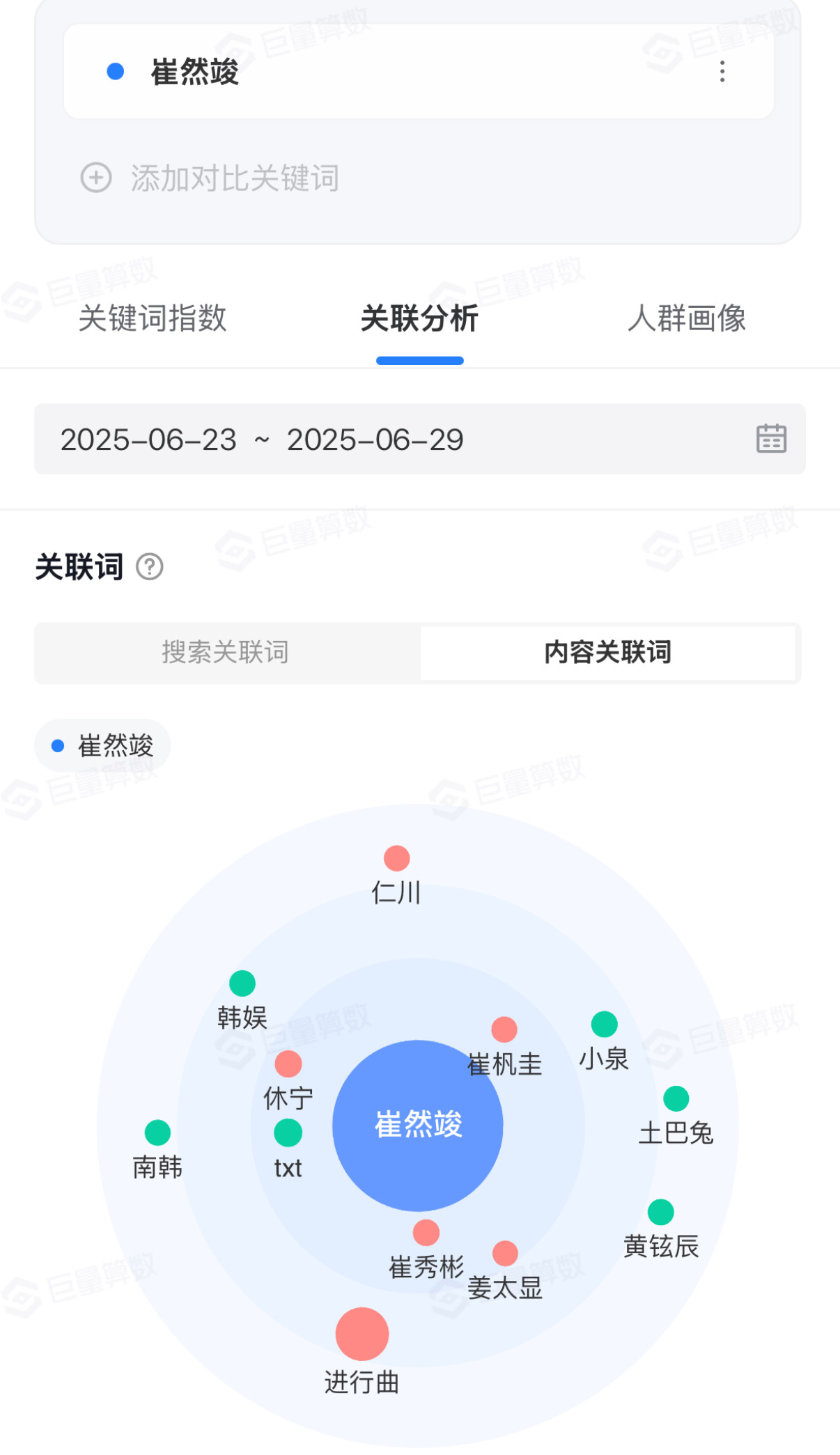Viewport: 840px width, 1455px height.
Task: Tap the 韩娱 node
Action: pos(242,983)
